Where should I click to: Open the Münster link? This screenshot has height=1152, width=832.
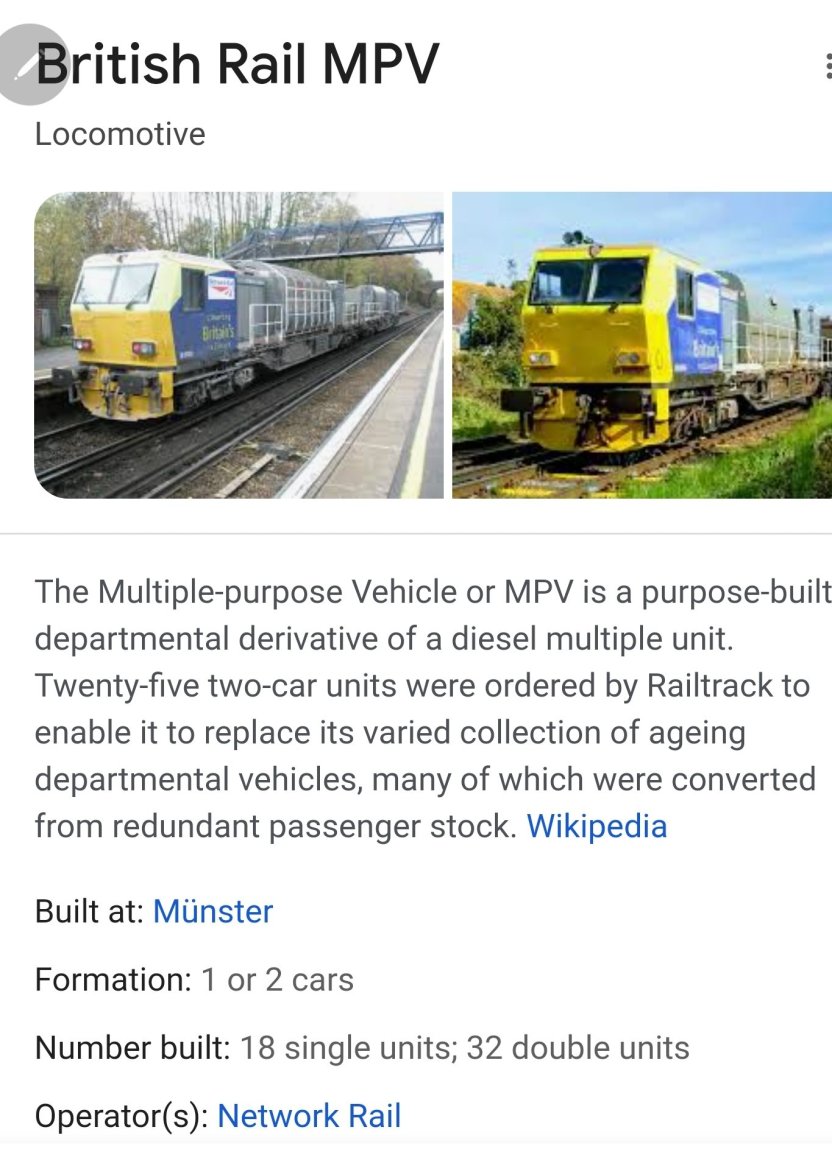[x=212, y=911]
